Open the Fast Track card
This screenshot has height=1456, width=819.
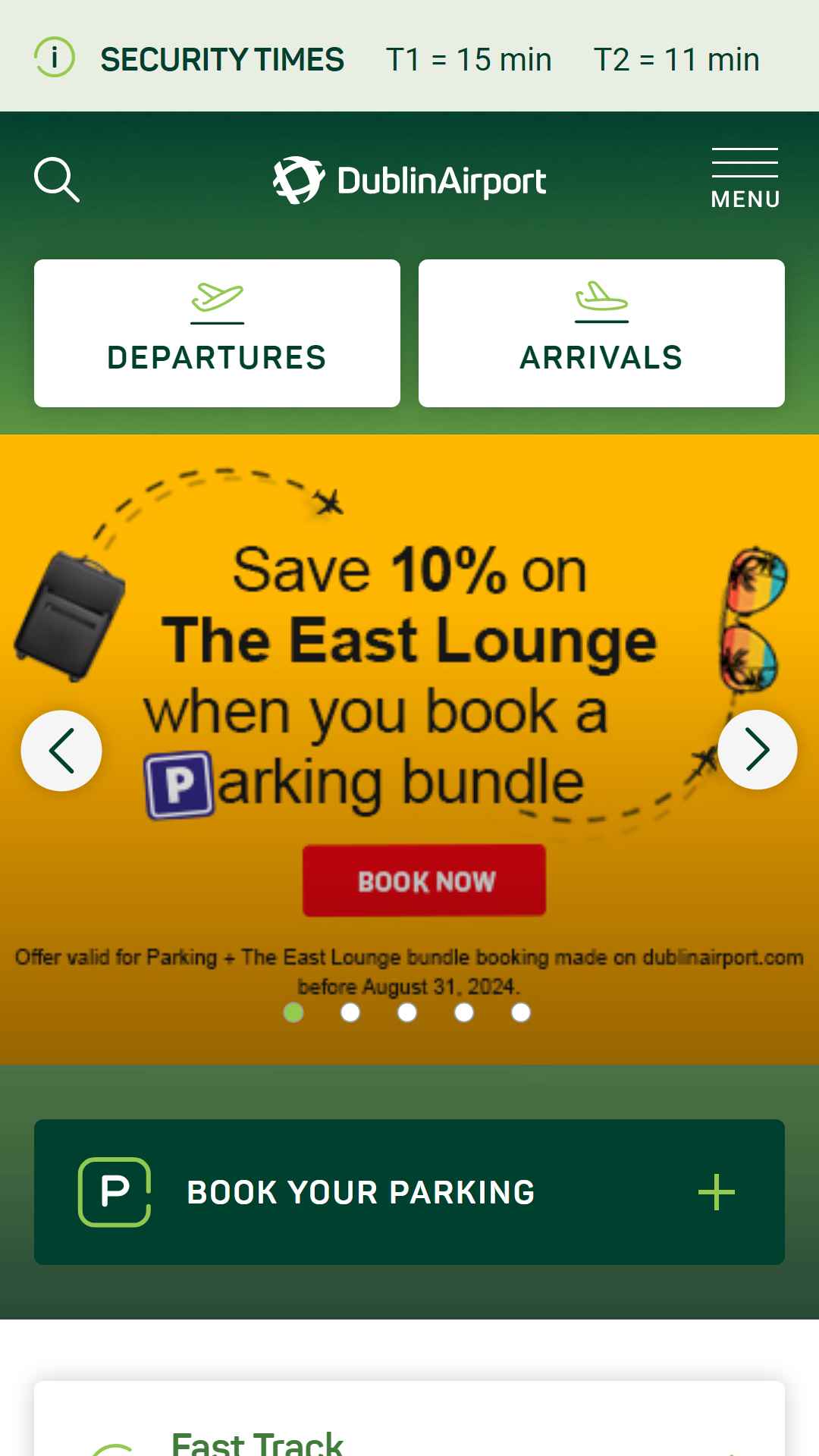pos(409,1419)
